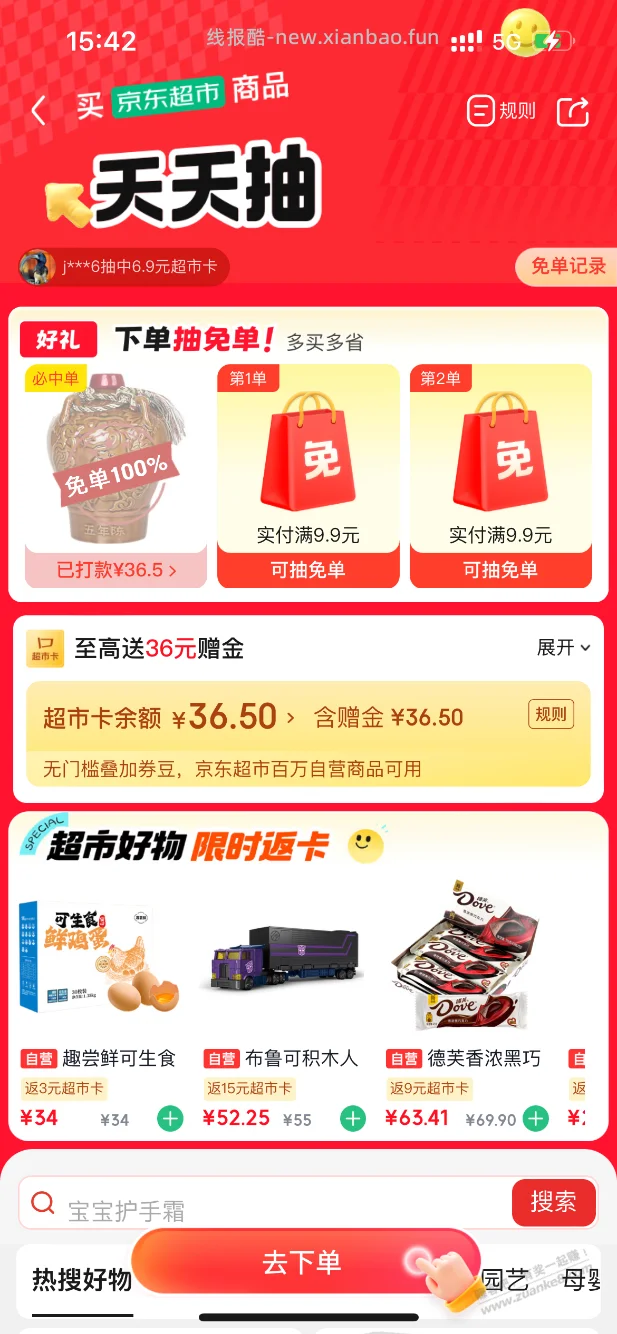Select the 第2单 可抽免单 card

pyautogui.click(x=500, y=476)
